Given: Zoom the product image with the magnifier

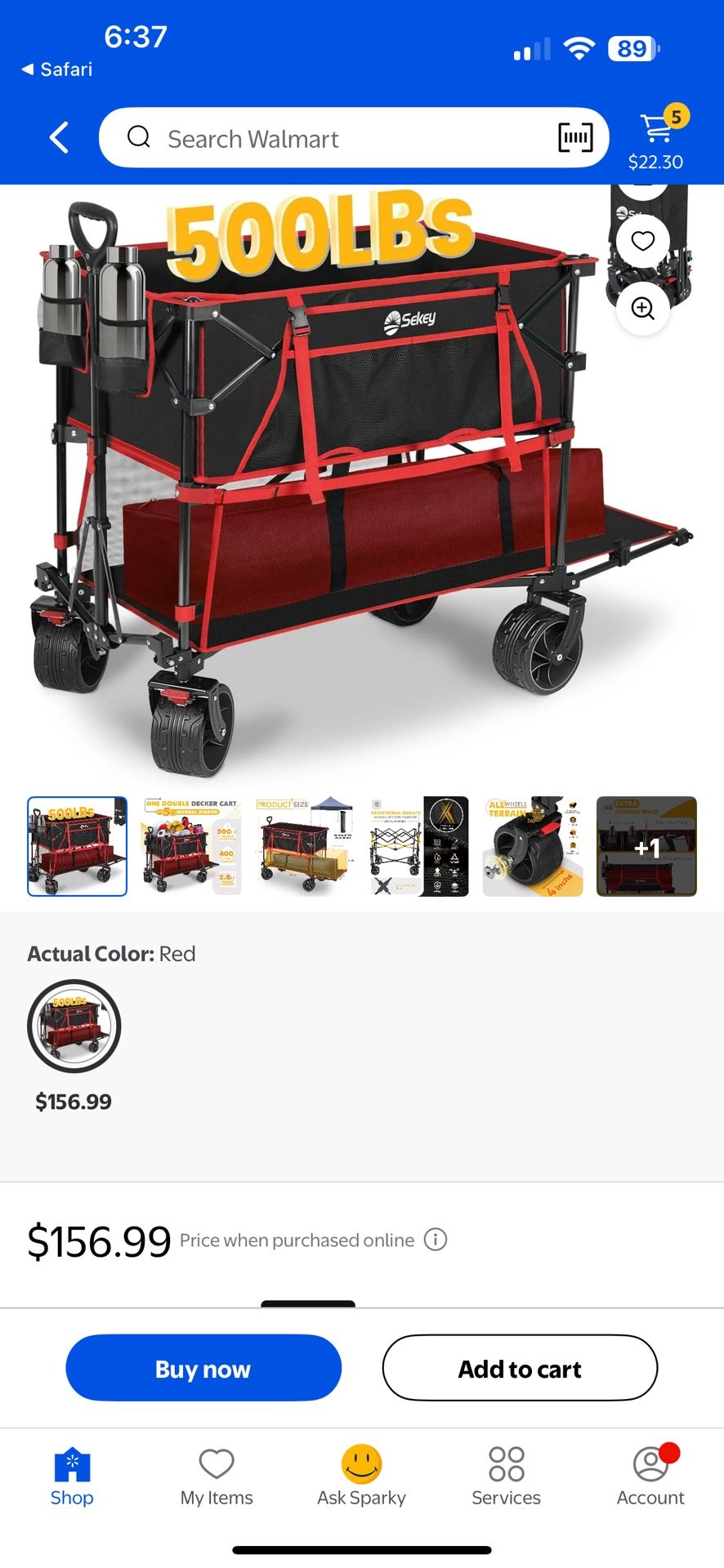Looking at the screenshot, I should [x=643, y=309].
